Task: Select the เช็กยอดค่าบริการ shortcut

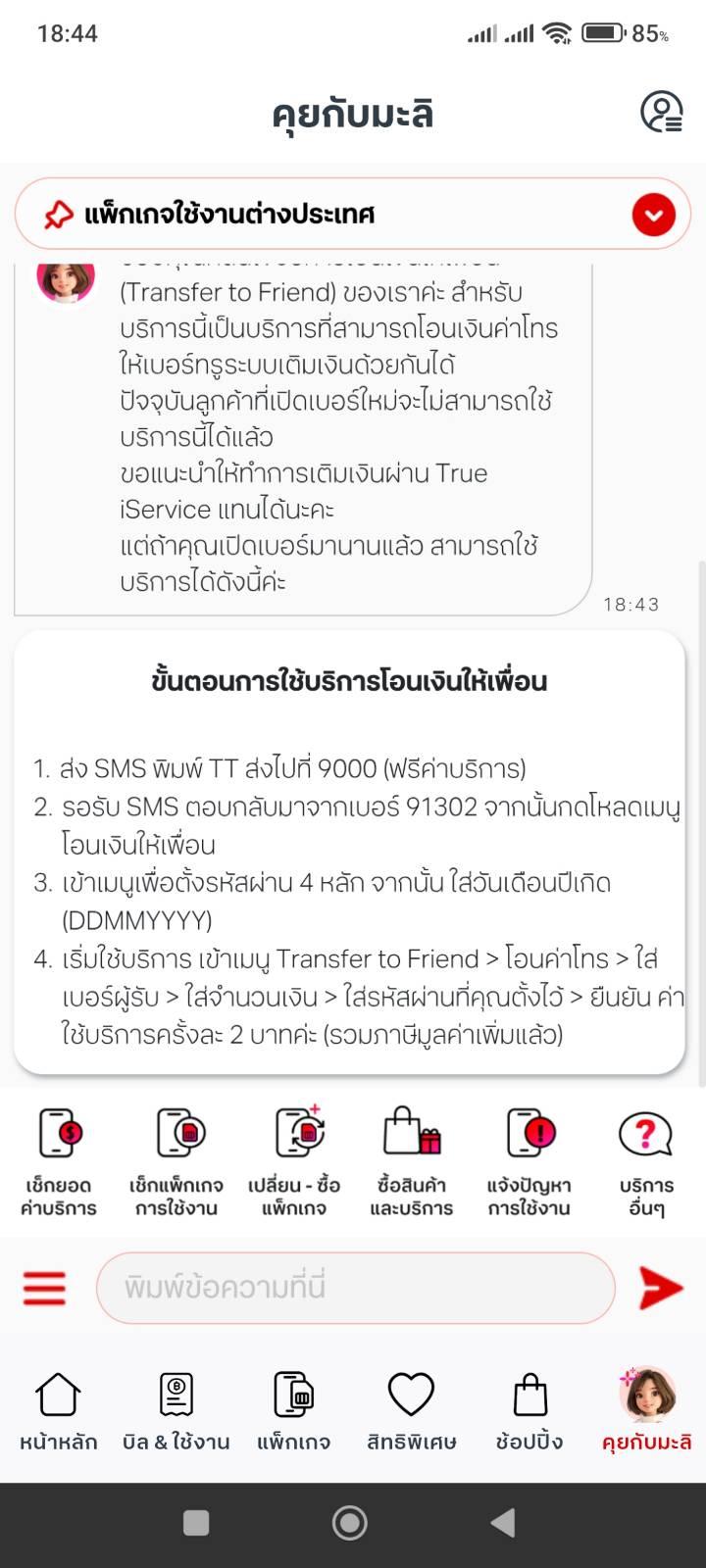Action: 59,1161
